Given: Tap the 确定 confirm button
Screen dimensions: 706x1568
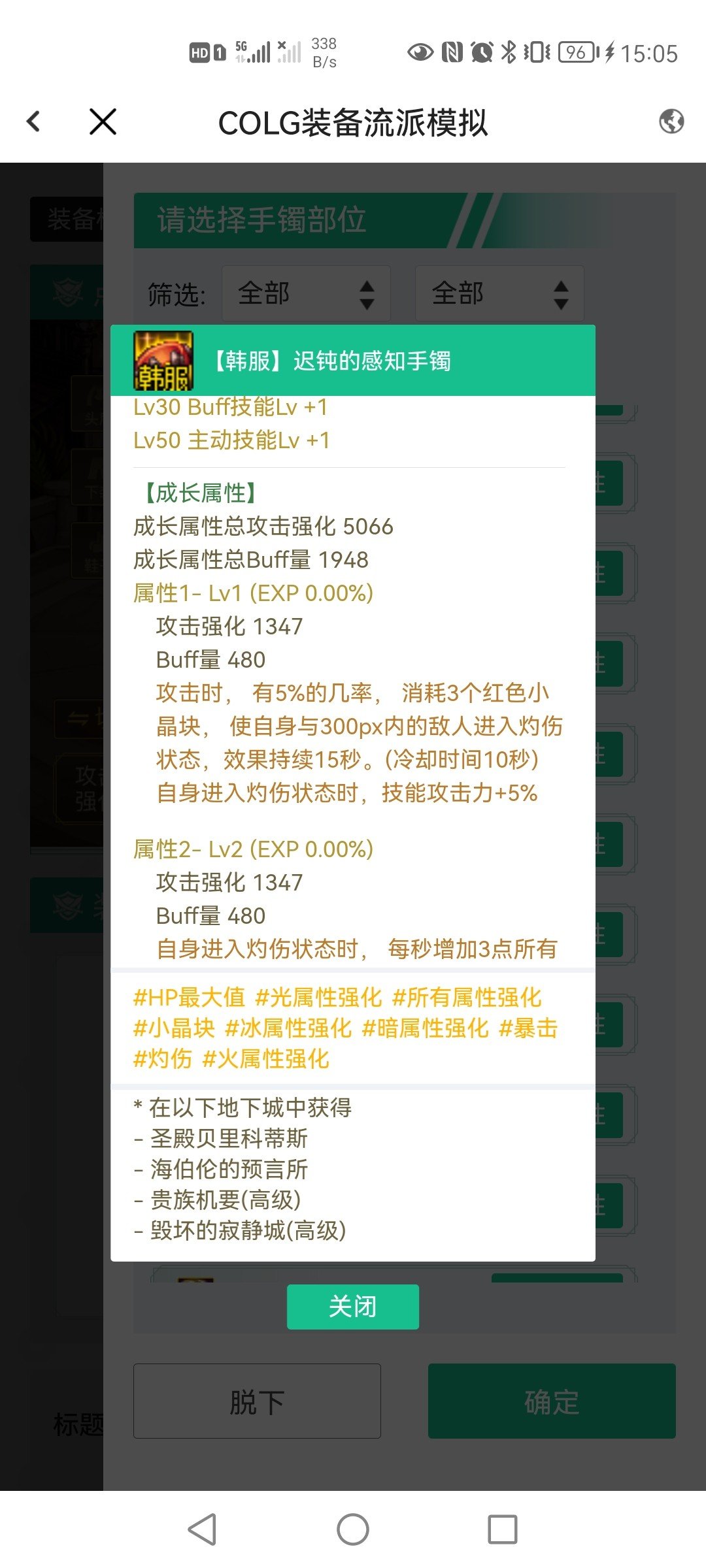Looking at the screenshot, I should [551, 1401].
